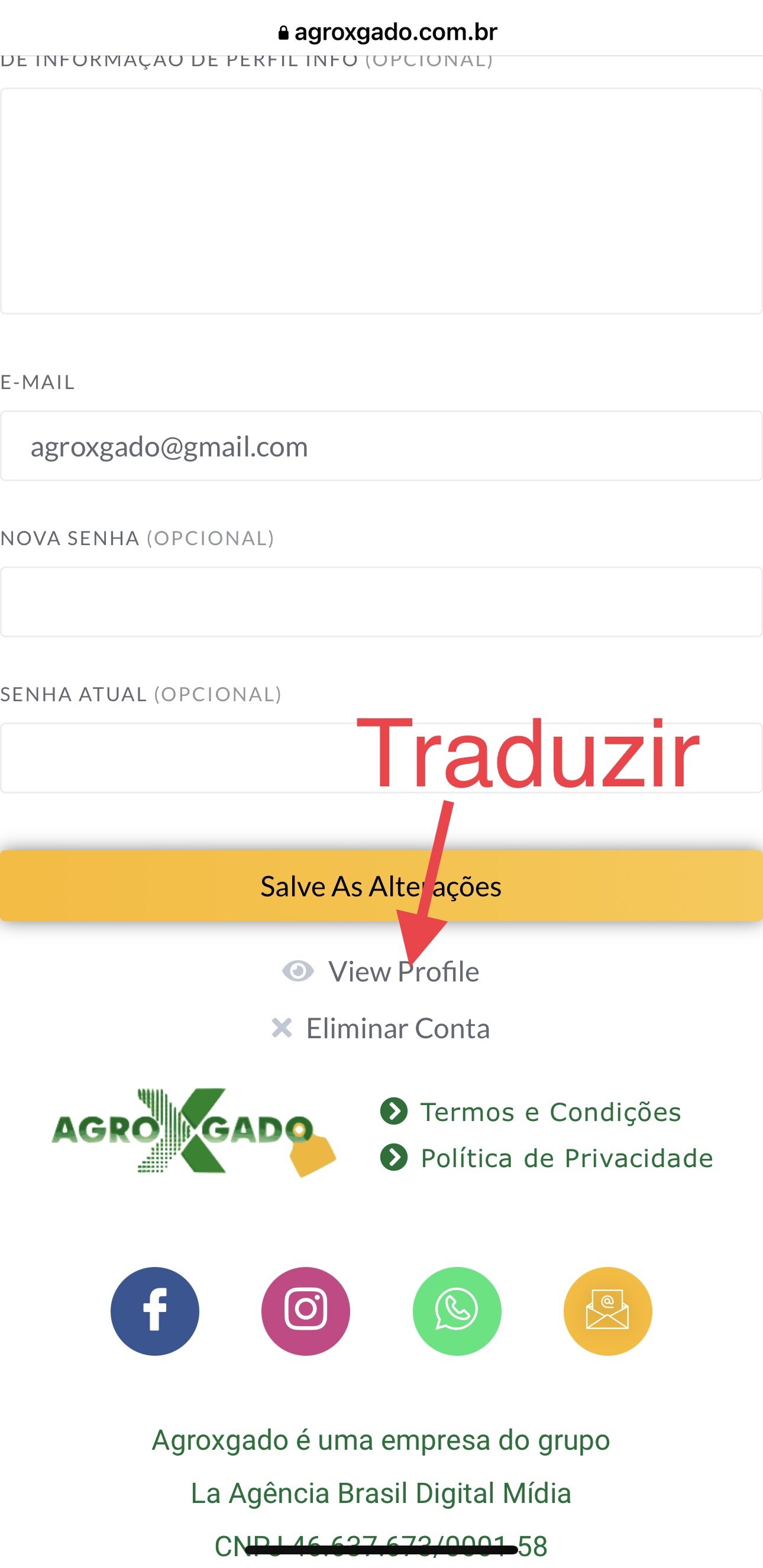Open Termos e Condições
This screenshot has width=763, height=1568.
click(531, 1112)
